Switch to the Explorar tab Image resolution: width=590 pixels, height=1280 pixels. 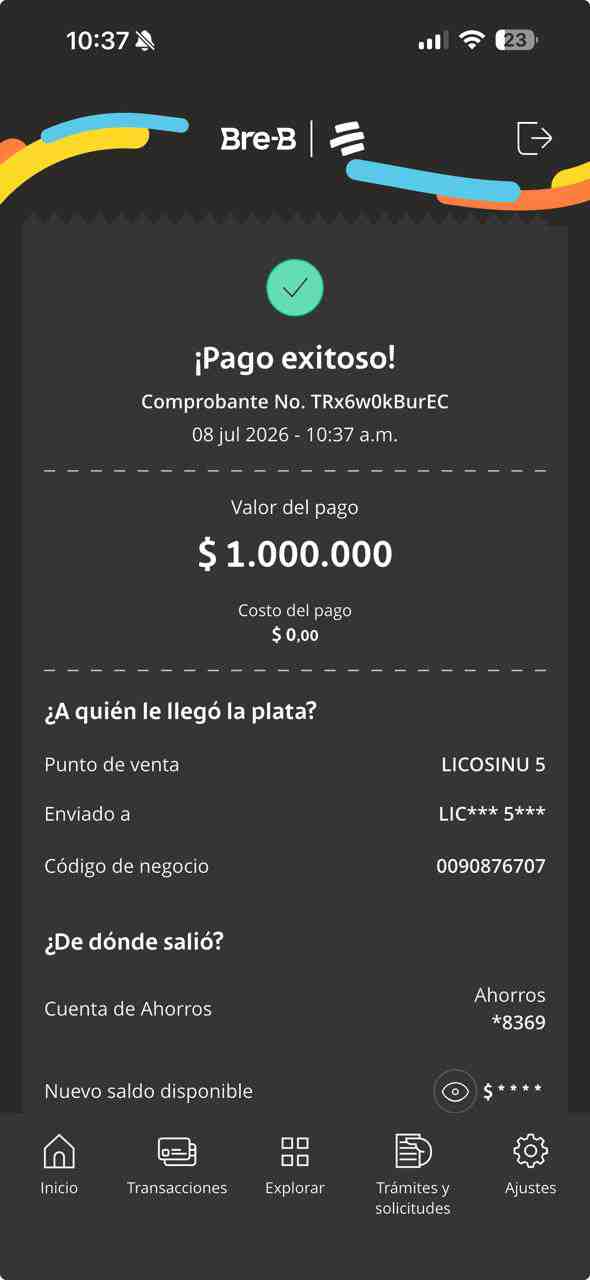[x=295, y=1165]
